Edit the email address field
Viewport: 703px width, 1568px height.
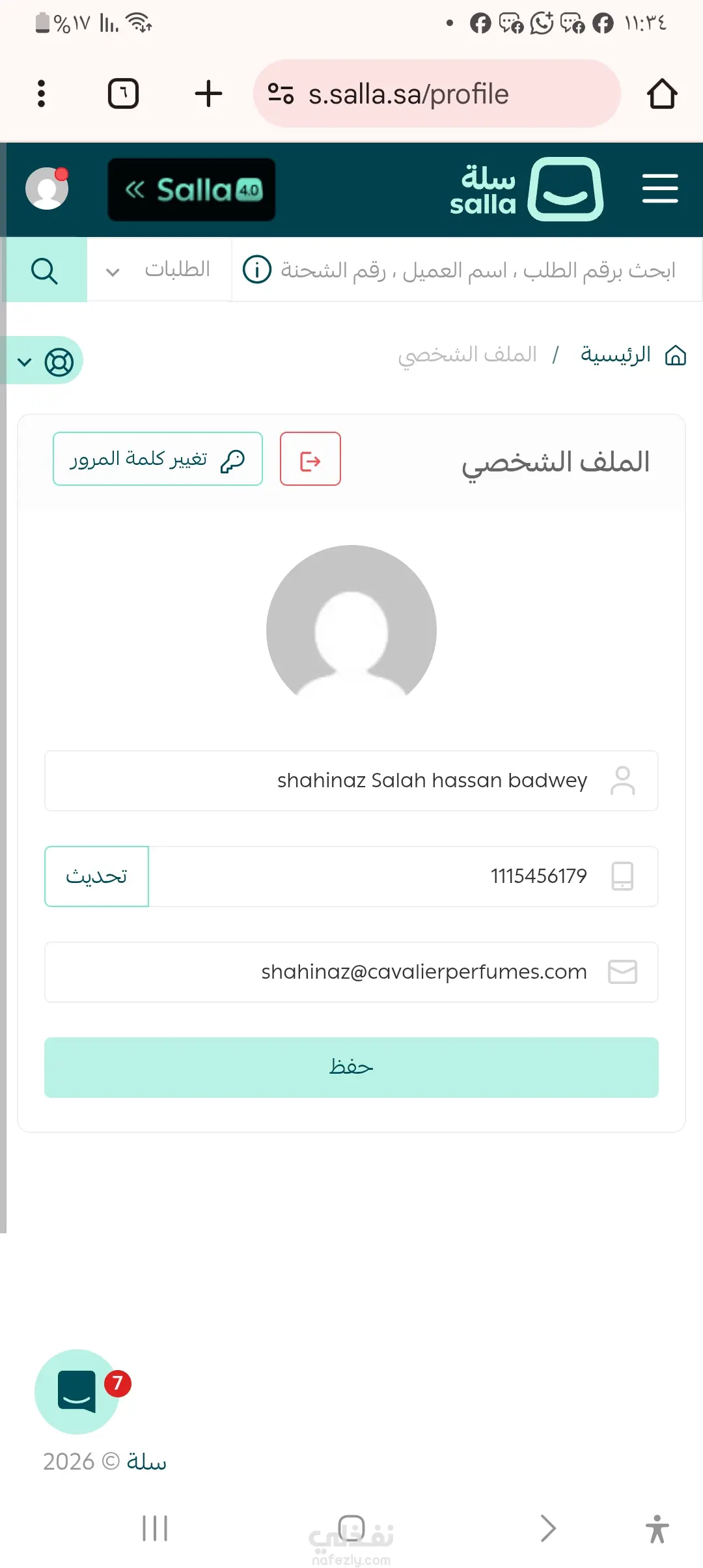point(391,972)
